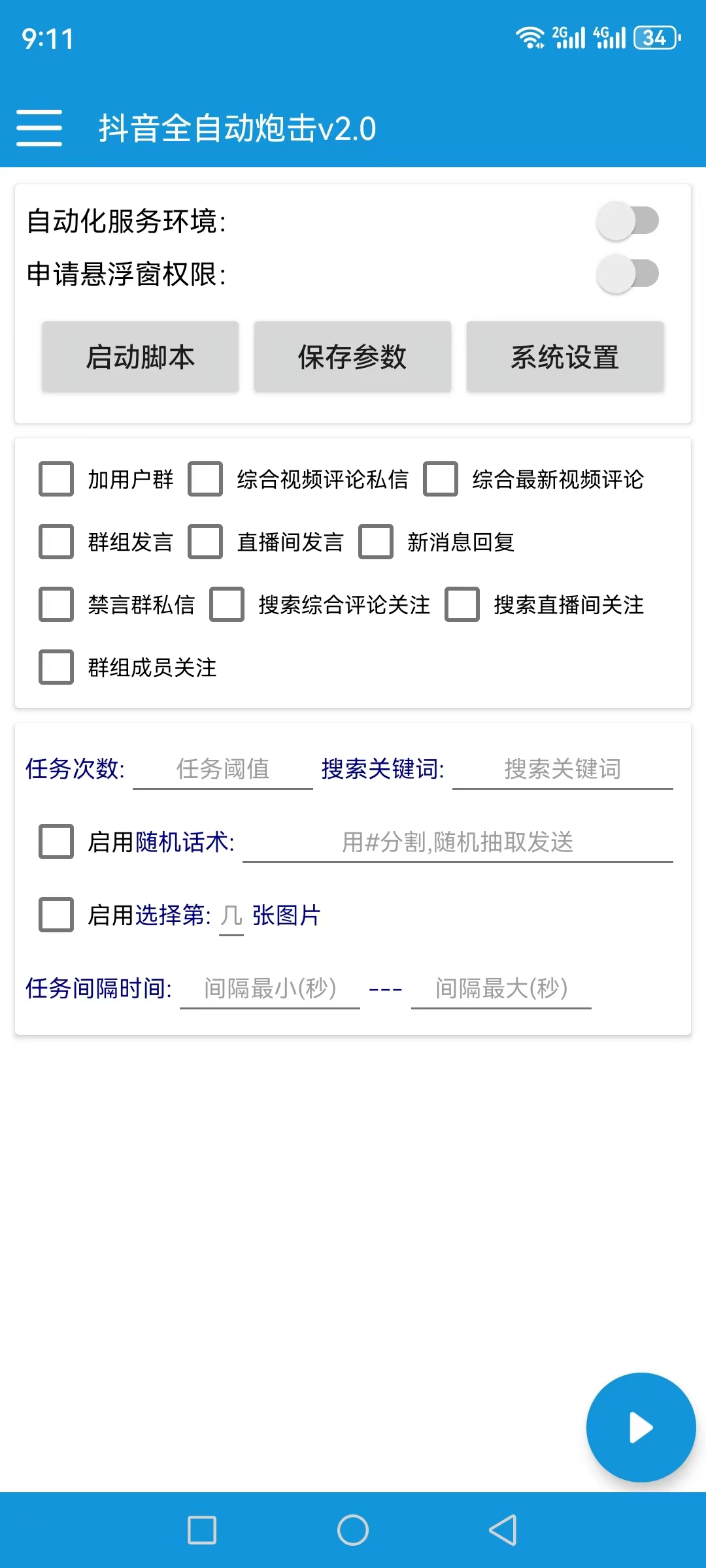Enable the 启用随机话术 checkbox
706x1568 pixels.
(56, 842)
